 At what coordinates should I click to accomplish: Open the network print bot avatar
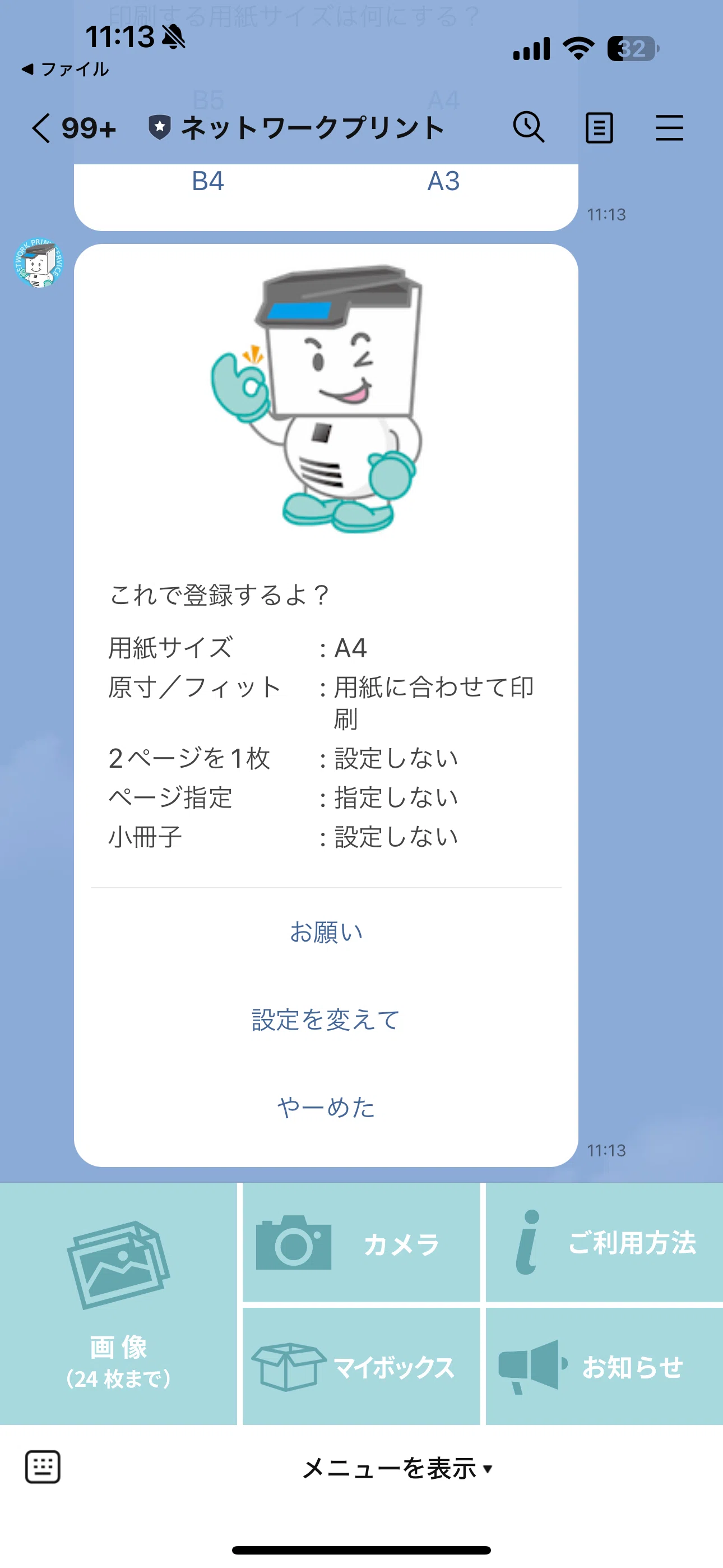click(x=38, y=263)
